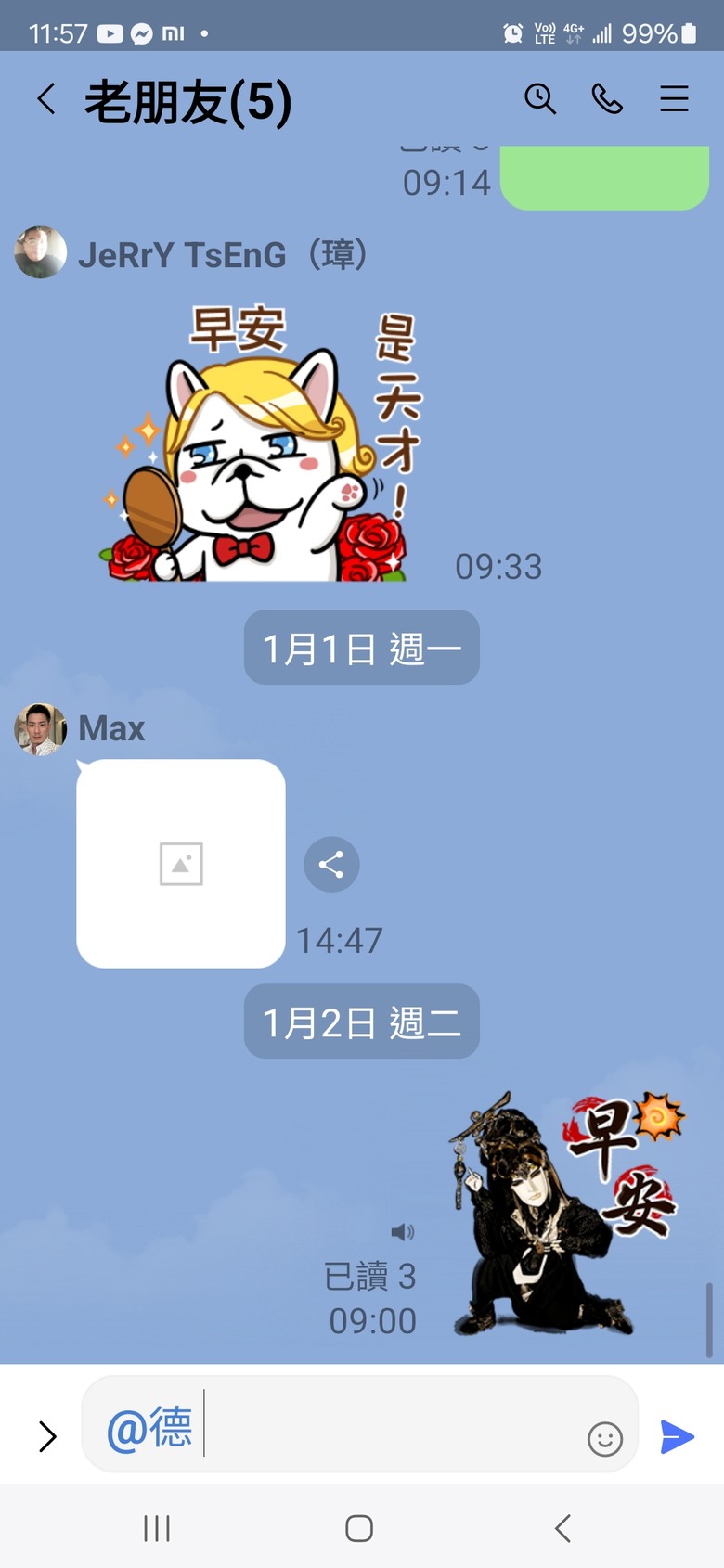
Task: Send the typed message
Action: pyautogui.click(x=678, y=1436)
